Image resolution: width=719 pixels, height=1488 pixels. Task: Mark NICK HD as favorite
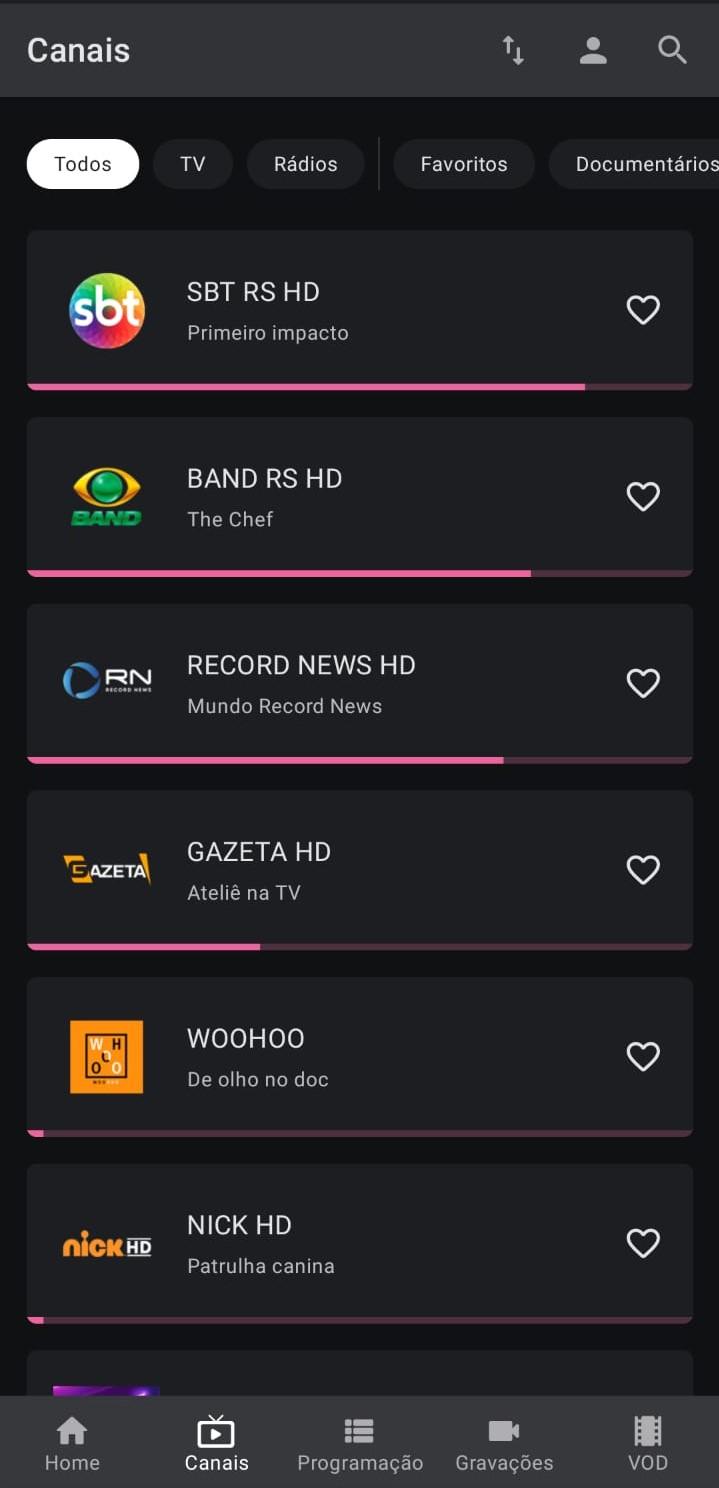pos(643,1243)
